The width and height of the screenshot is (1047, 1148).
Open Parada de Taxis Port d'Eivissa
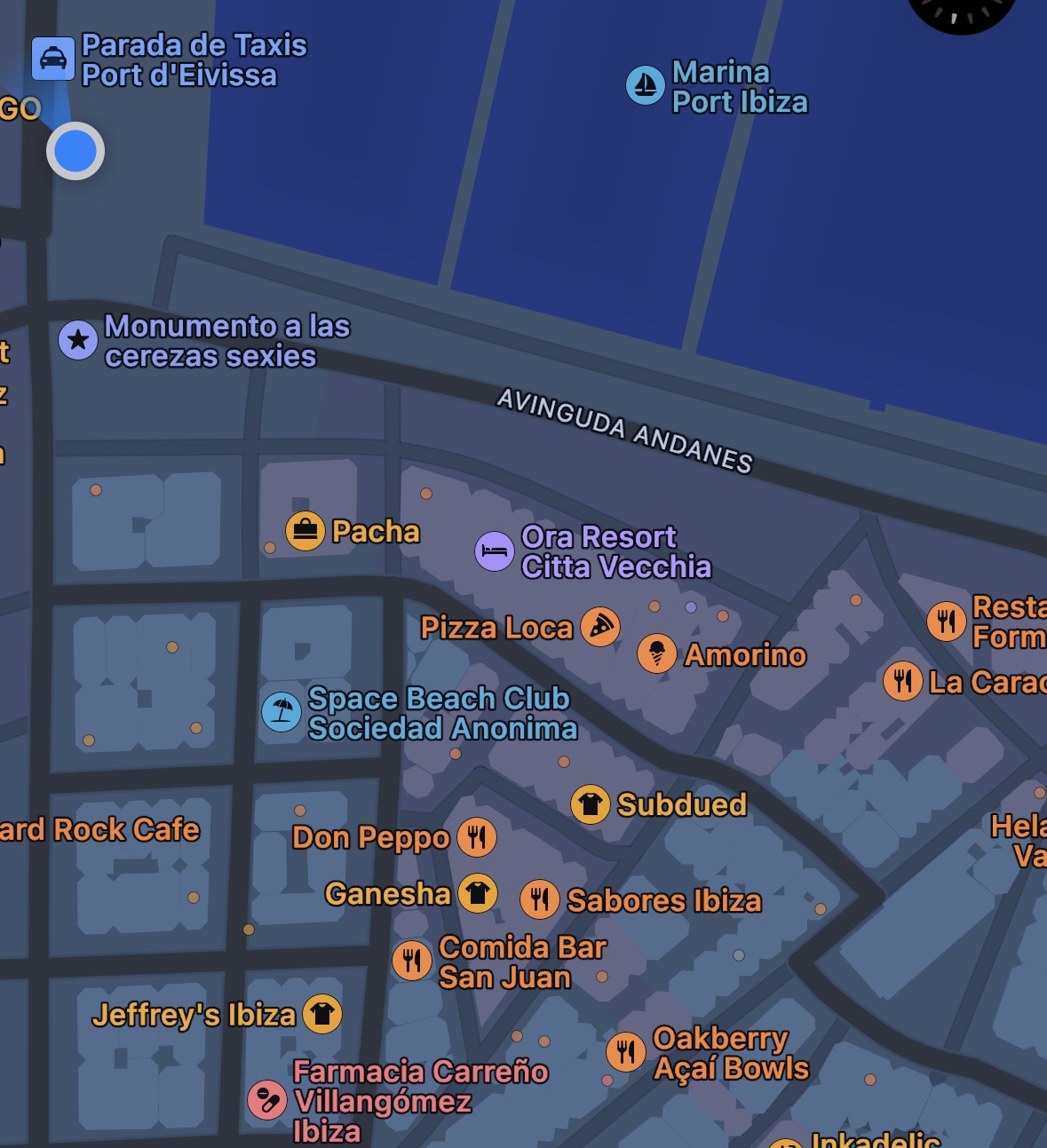tap(53, 59)
